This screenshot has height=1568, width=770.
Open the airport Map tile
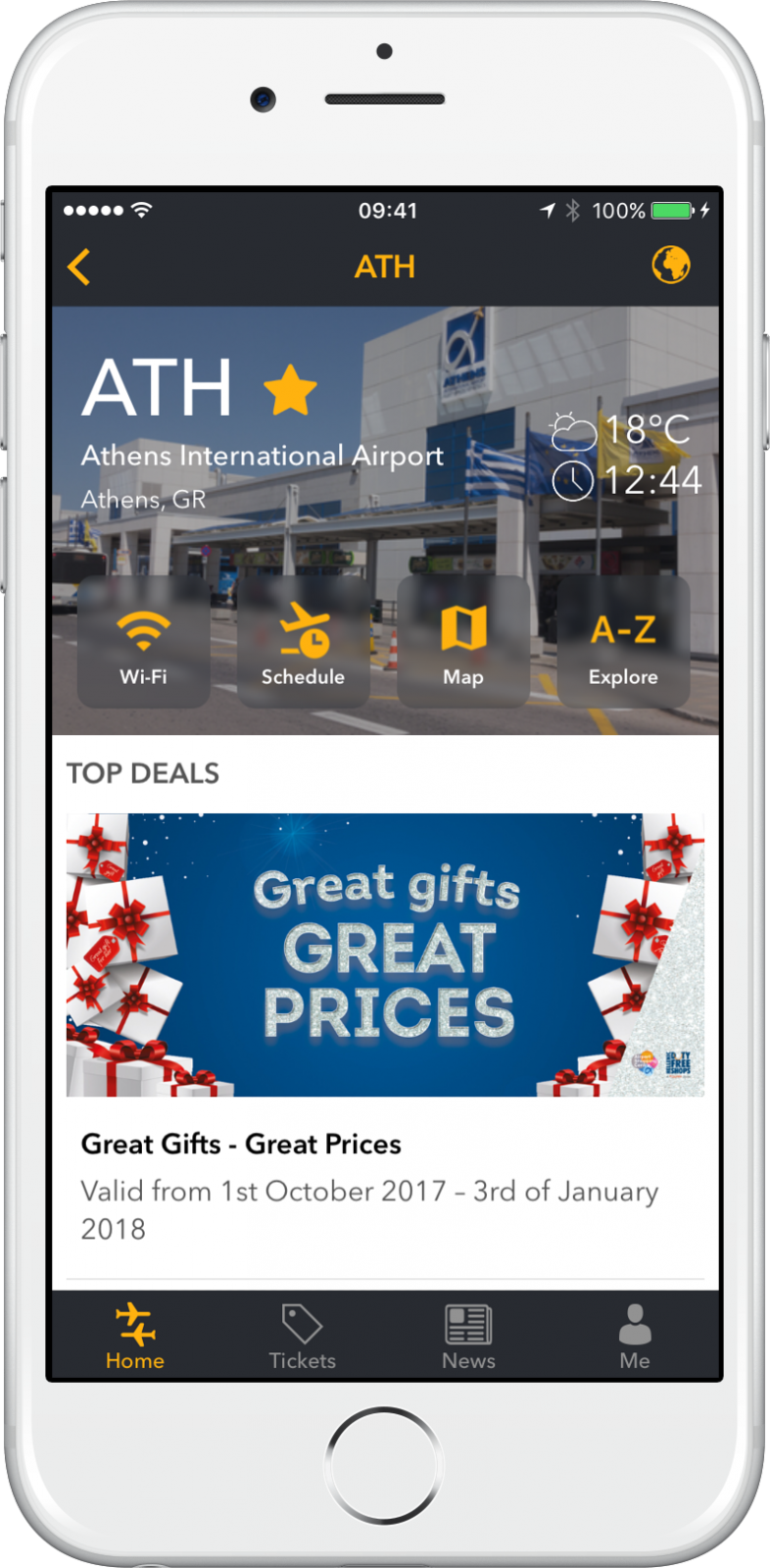[x=463, y=642]
